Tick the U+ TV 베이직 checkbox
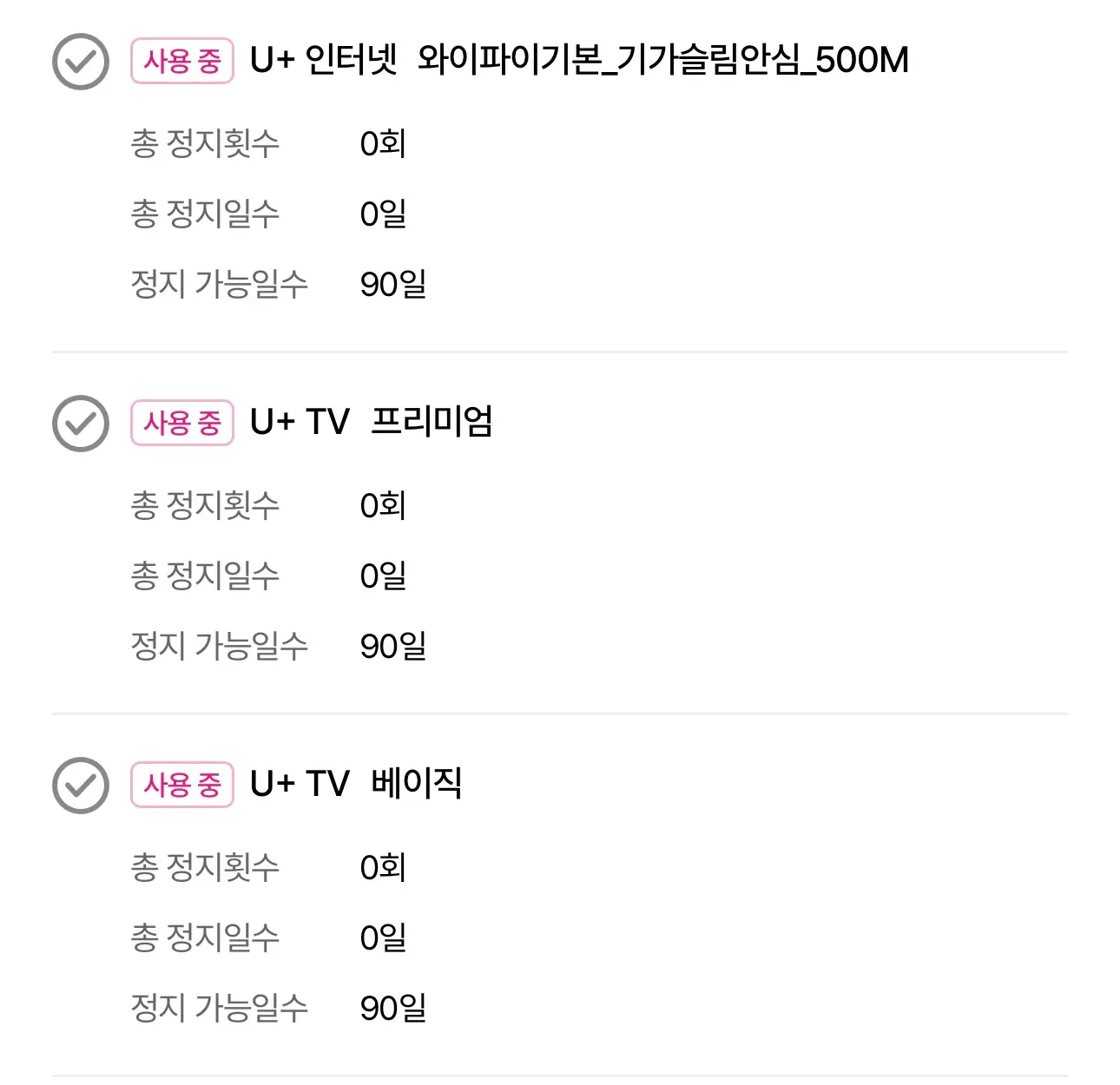Viewport: 1120px width, 1085px height. tap(81, 786)
